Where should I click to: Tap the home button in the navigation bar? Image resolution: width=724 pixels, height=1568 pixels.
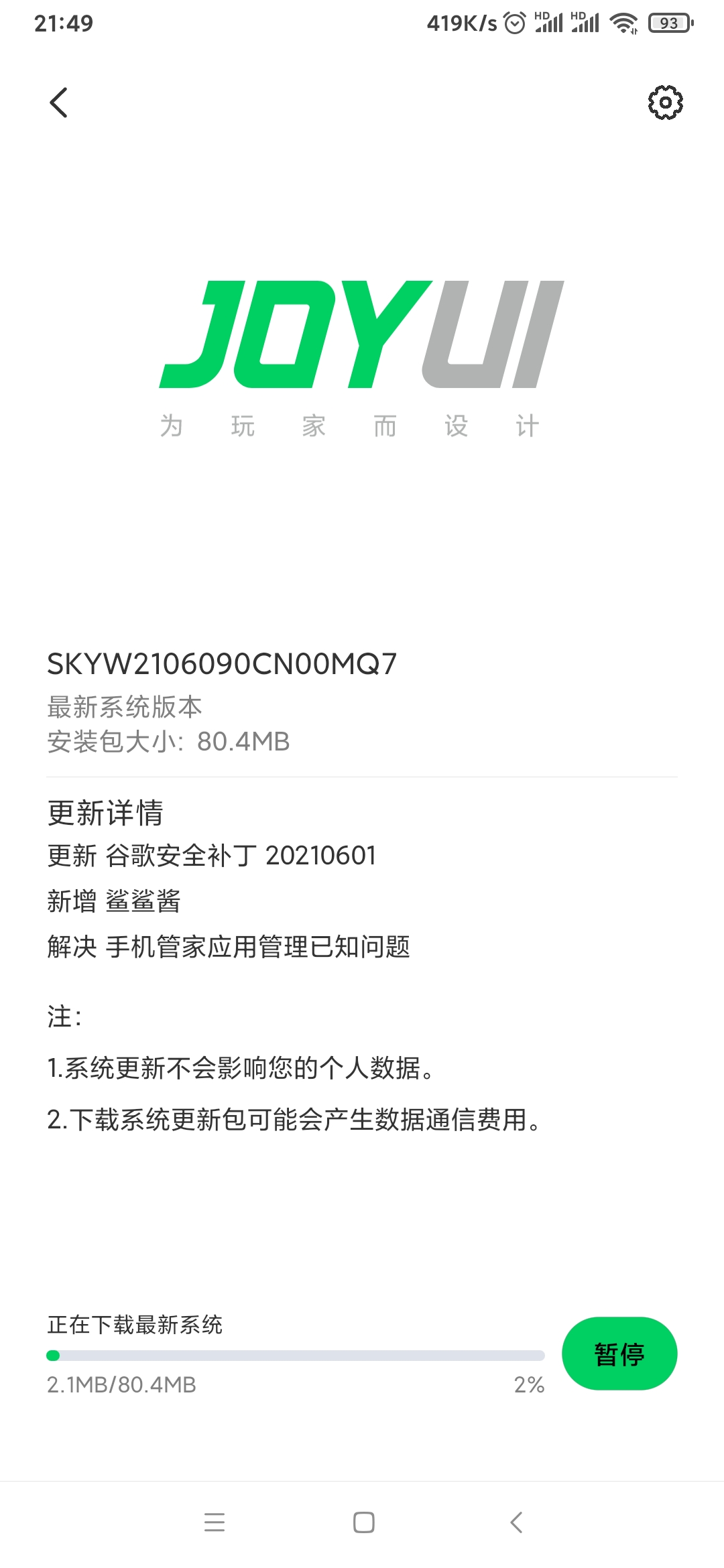[x=363, y=1522]
